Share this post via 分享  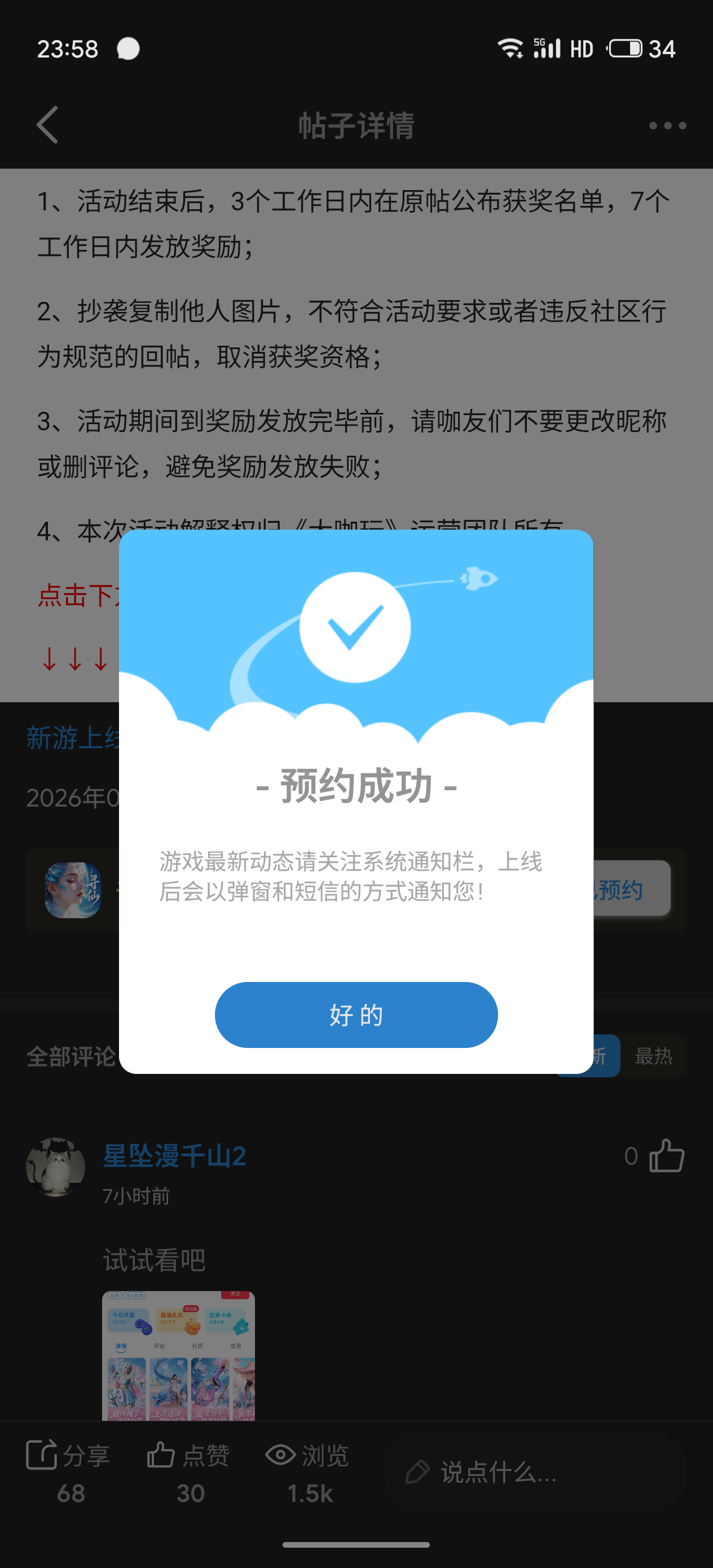click(x=68, y=1470)
